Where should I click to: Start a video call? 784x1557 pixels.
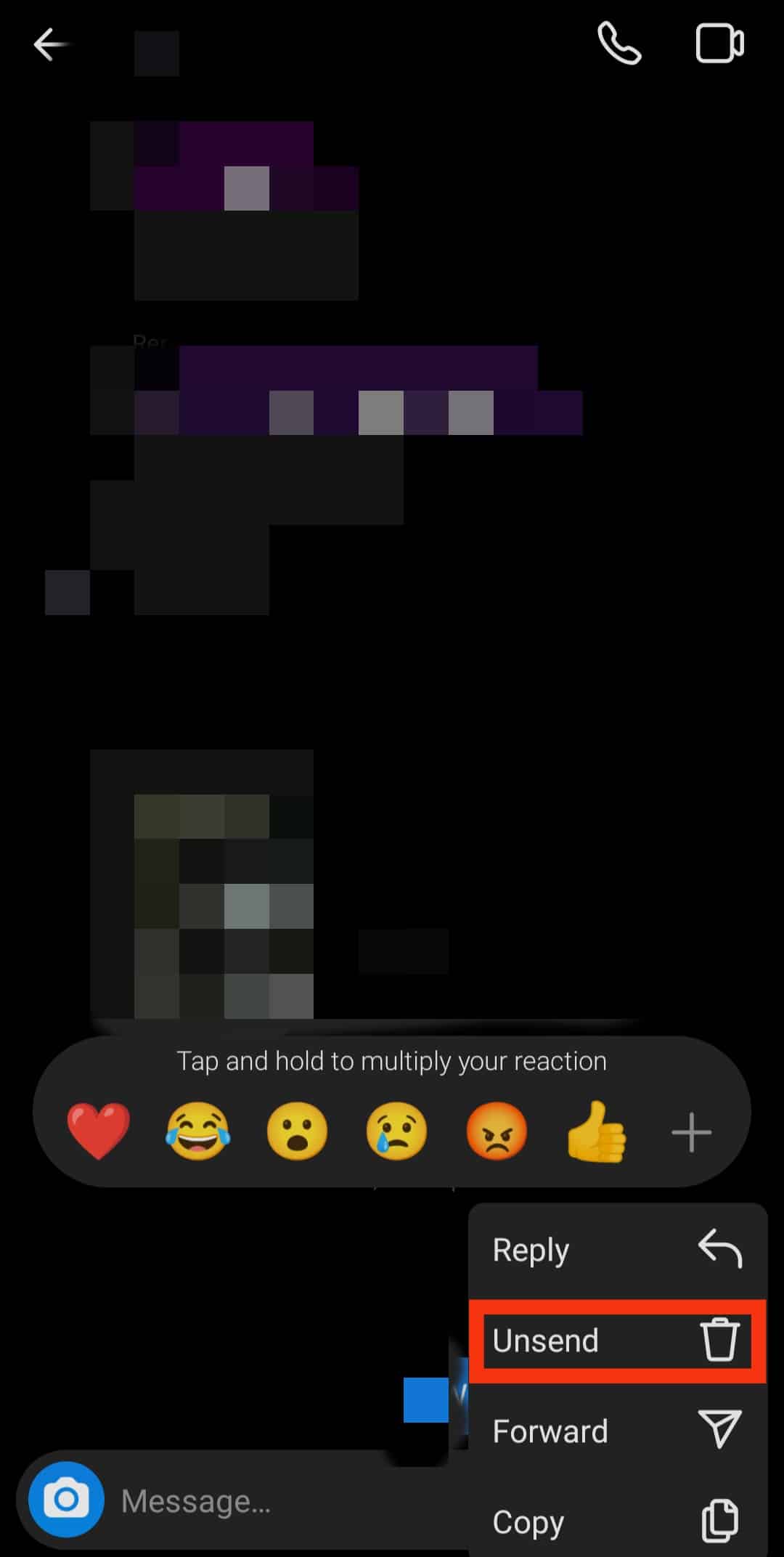click(x=719, y=44)
